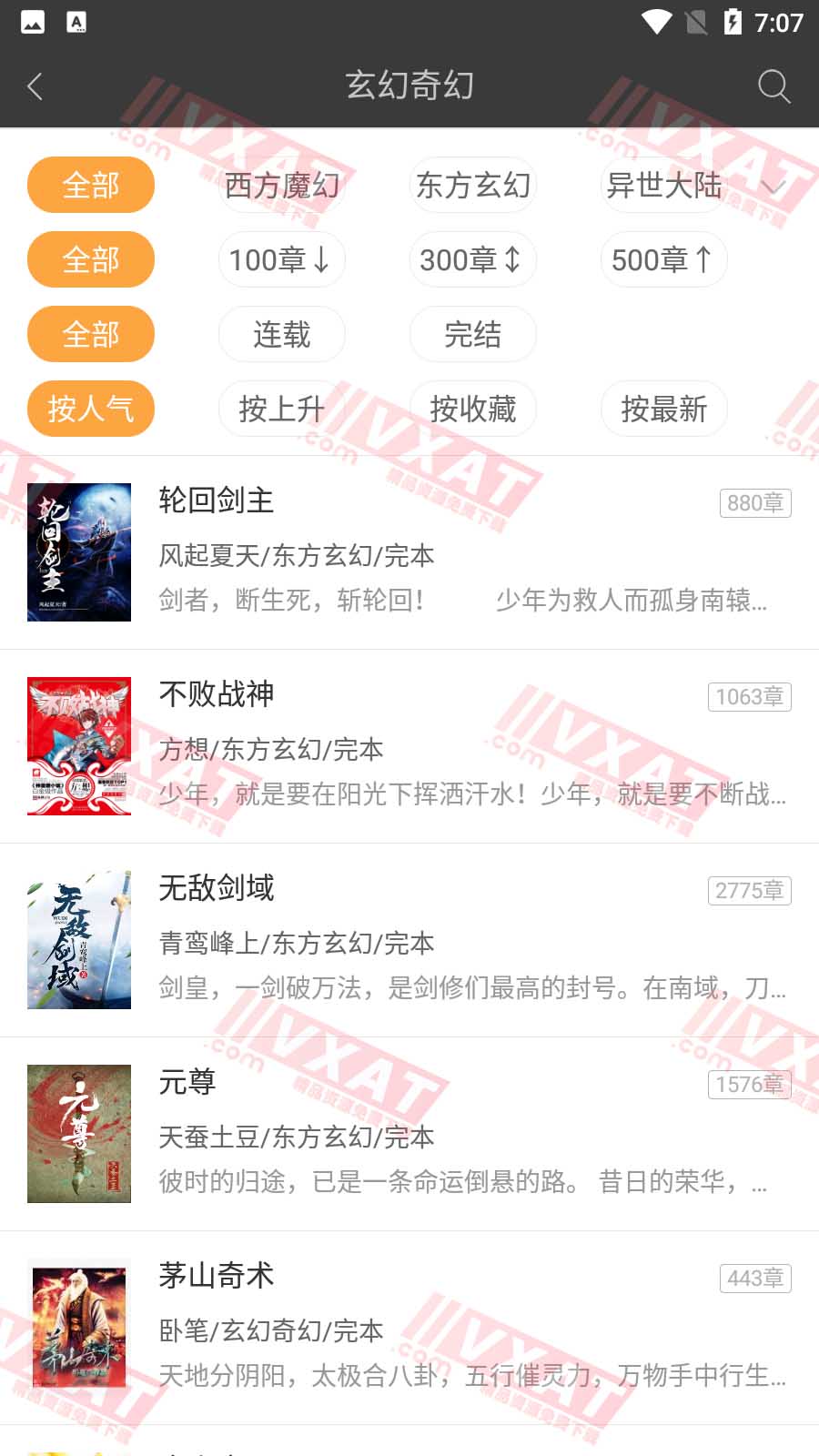Select the 按人气 sorting chip
This screenshot has width=819, height=1456.
[91, 409]
